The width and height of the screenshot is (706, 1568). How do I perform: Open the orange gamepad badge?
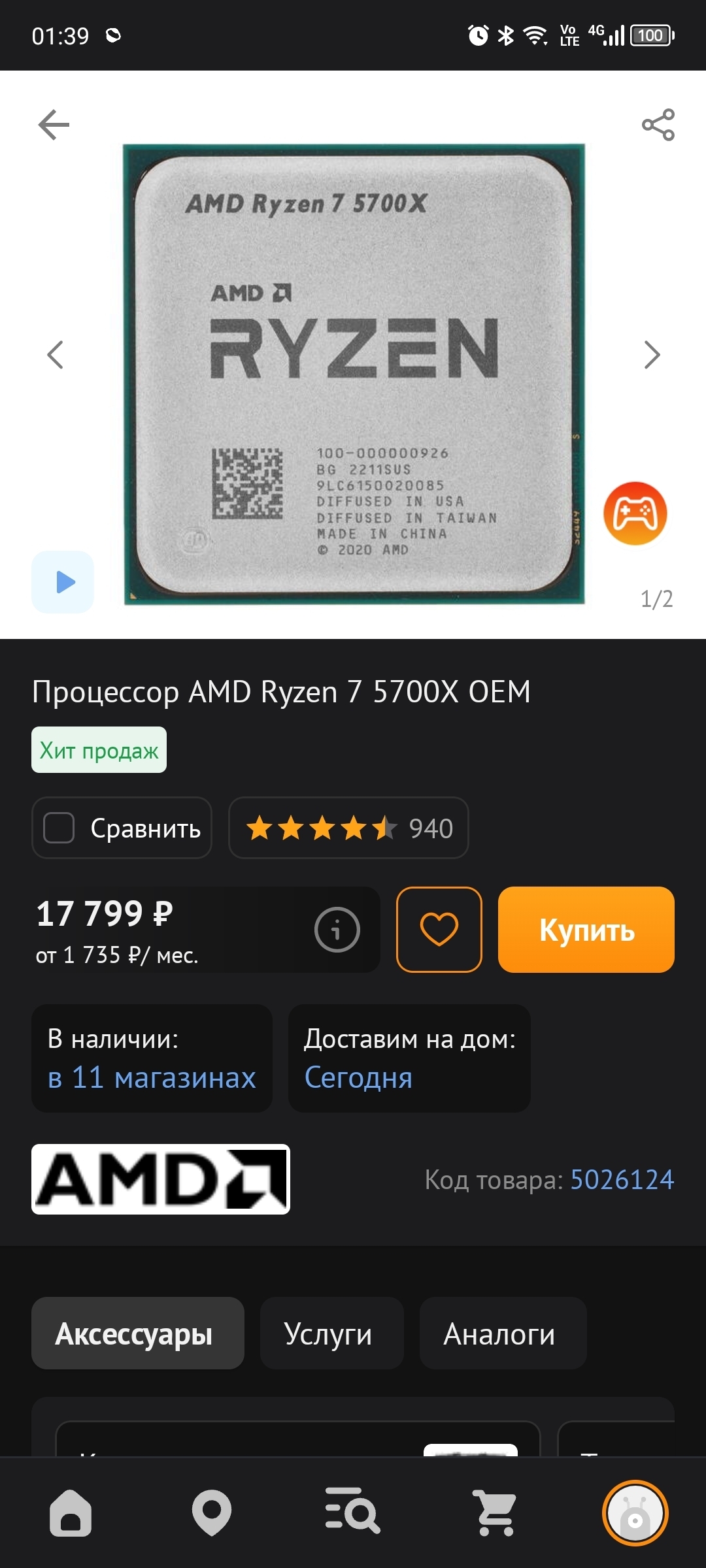(x=635, y=514)
